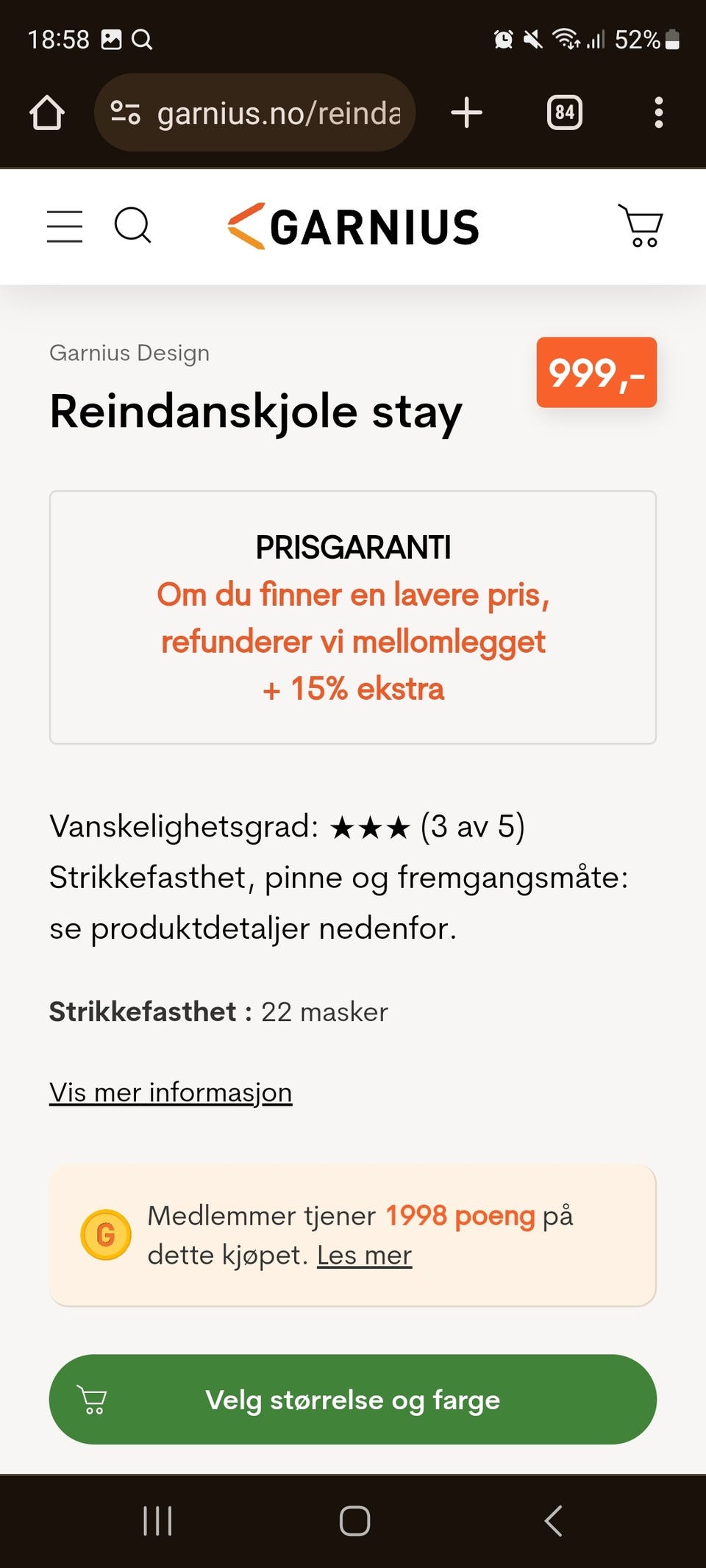Open the shopping cart icon
706x1568 pixels.
(x=641, y=226)
